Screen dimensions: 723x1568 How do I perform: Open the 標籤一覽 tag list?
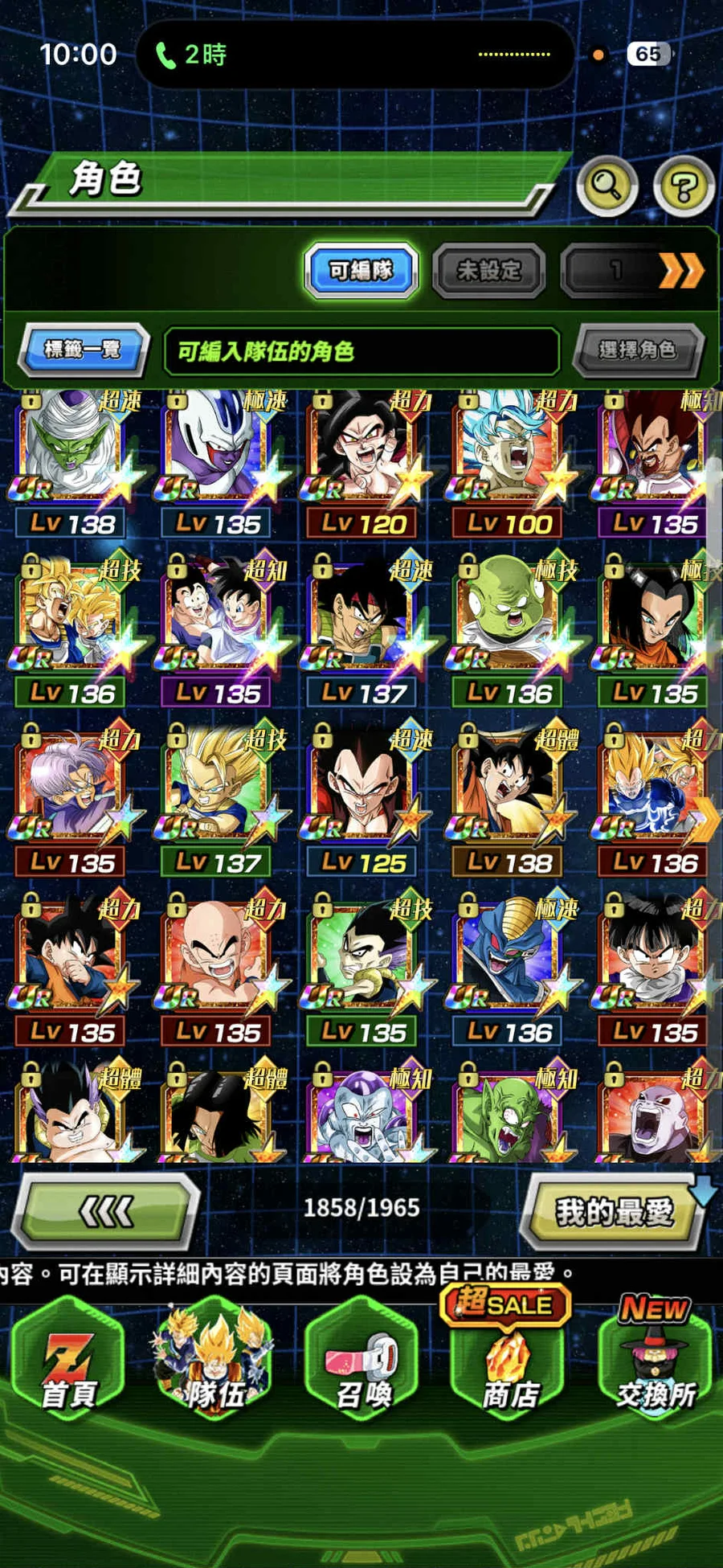pyautogui.click(x=83, y=350)
